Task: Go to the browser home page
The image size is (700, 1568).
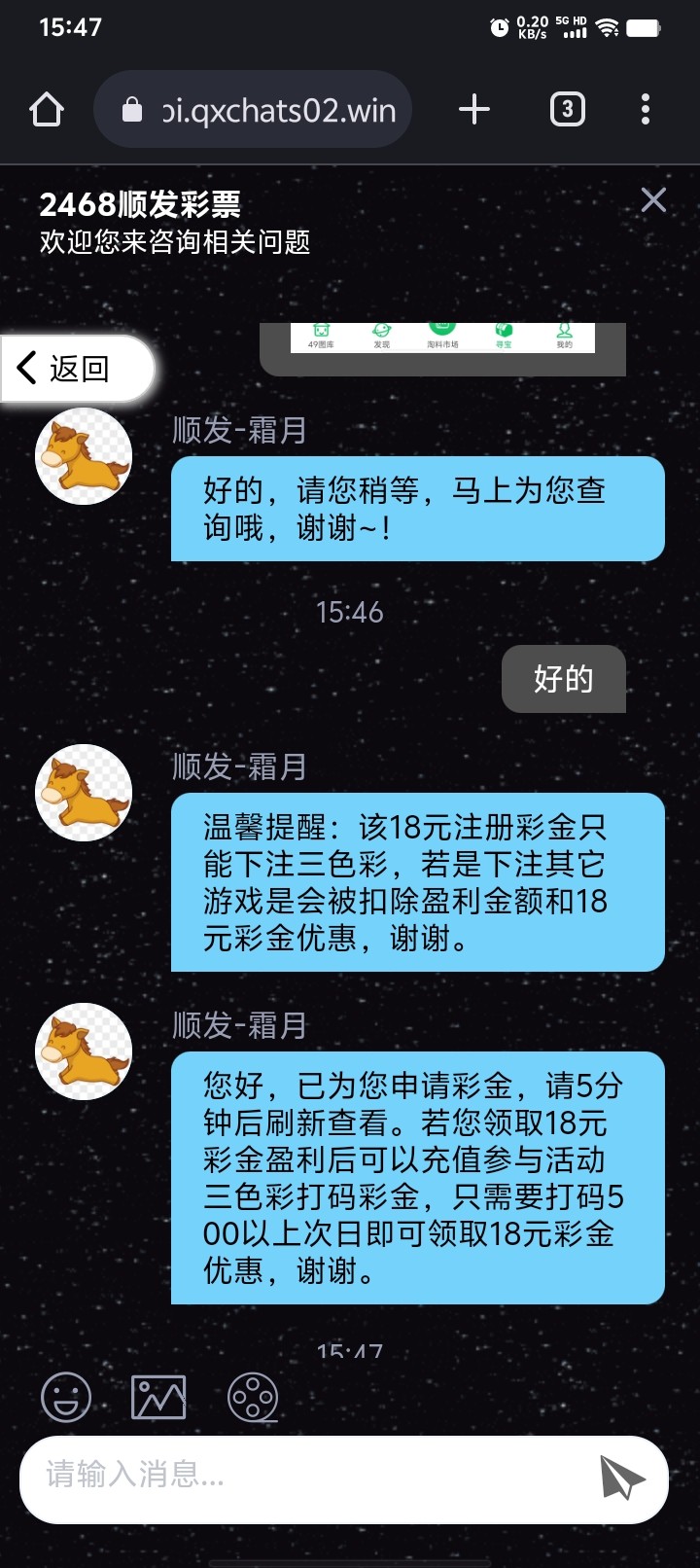Action: click(47, 110)
